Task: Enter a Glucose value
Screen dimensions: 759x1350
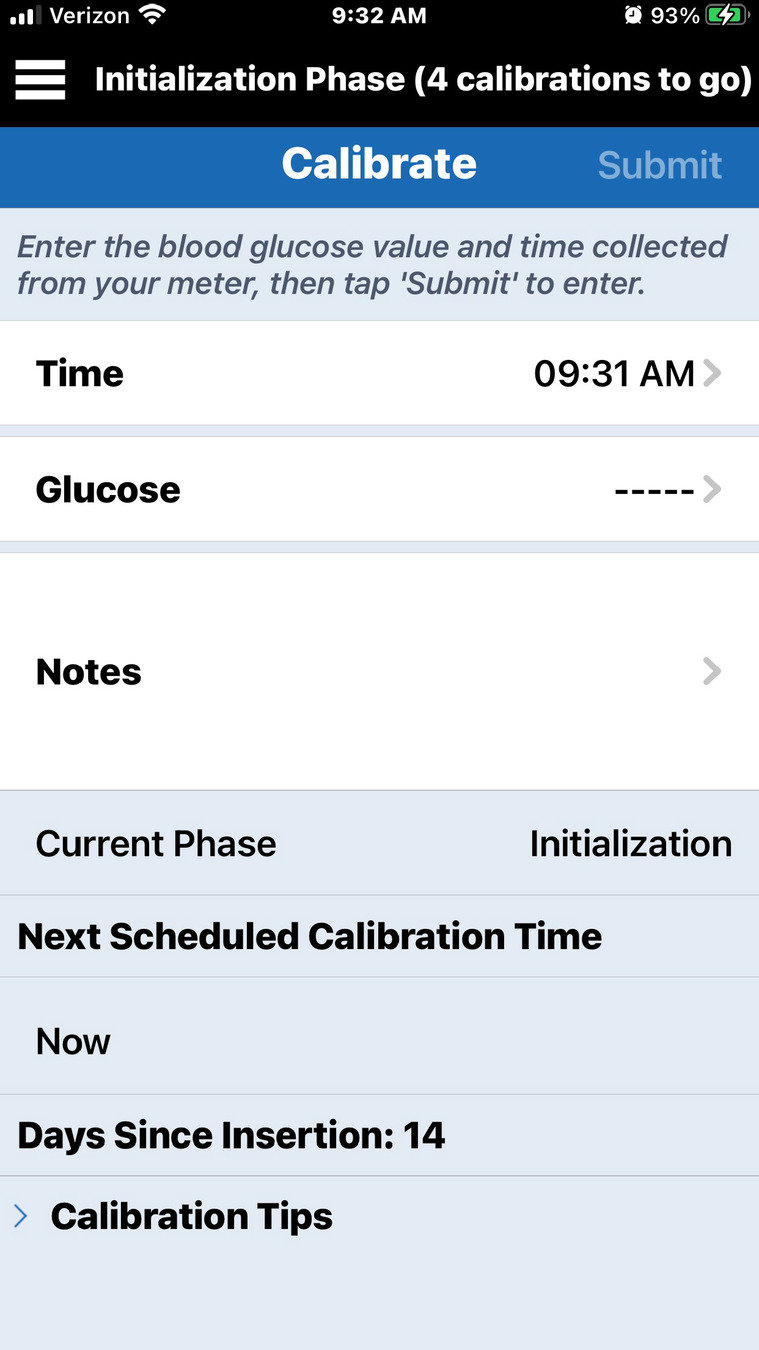Action: [379, 489]
